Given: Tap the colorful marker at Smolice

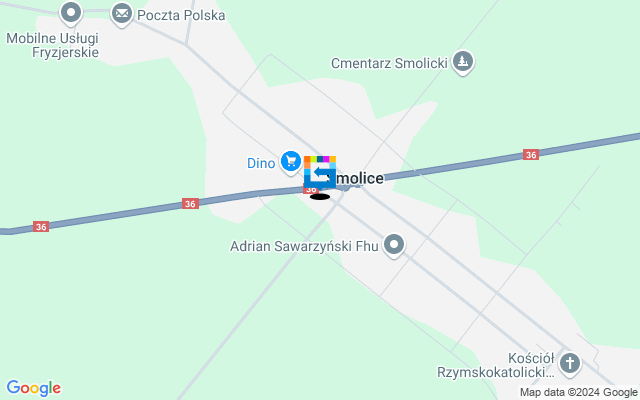Looking at the screenshot, I should 320,173.
